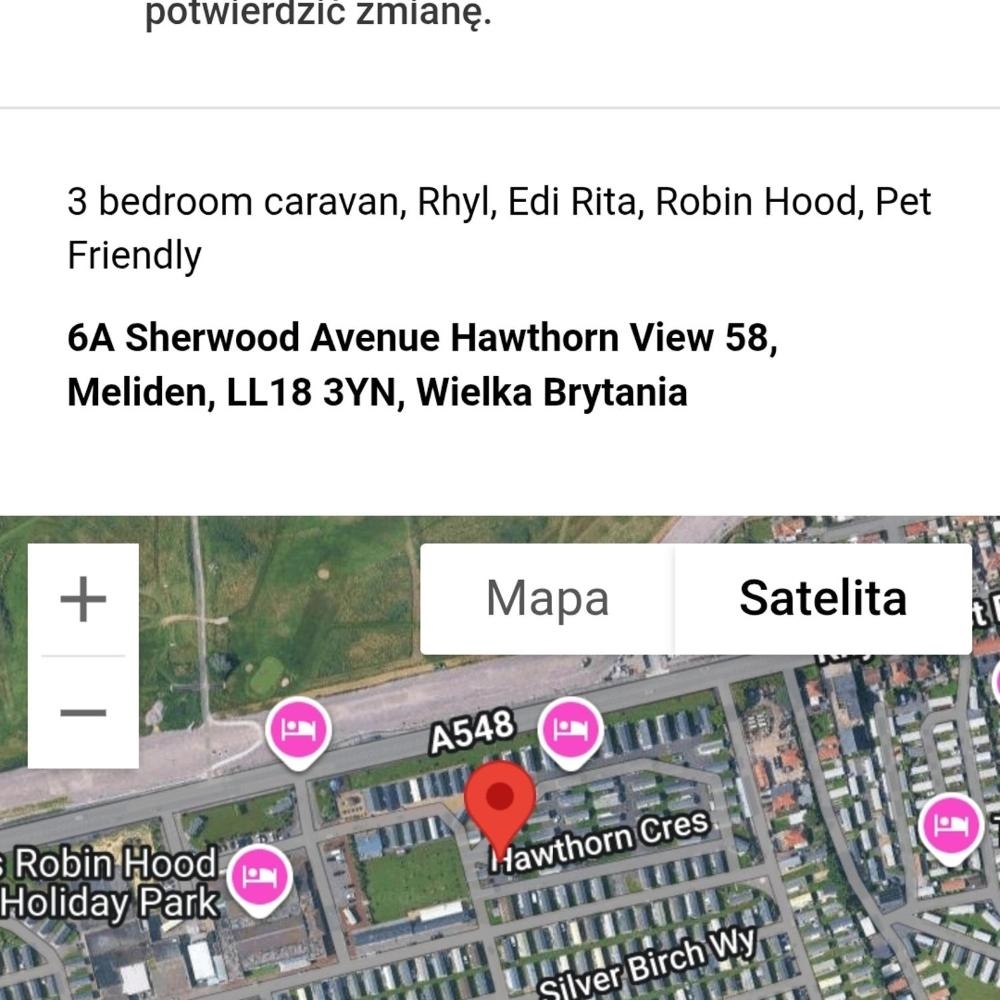Open the lodging marker left of A548 label
The image size is (1000, 1000).
[297, 731]
